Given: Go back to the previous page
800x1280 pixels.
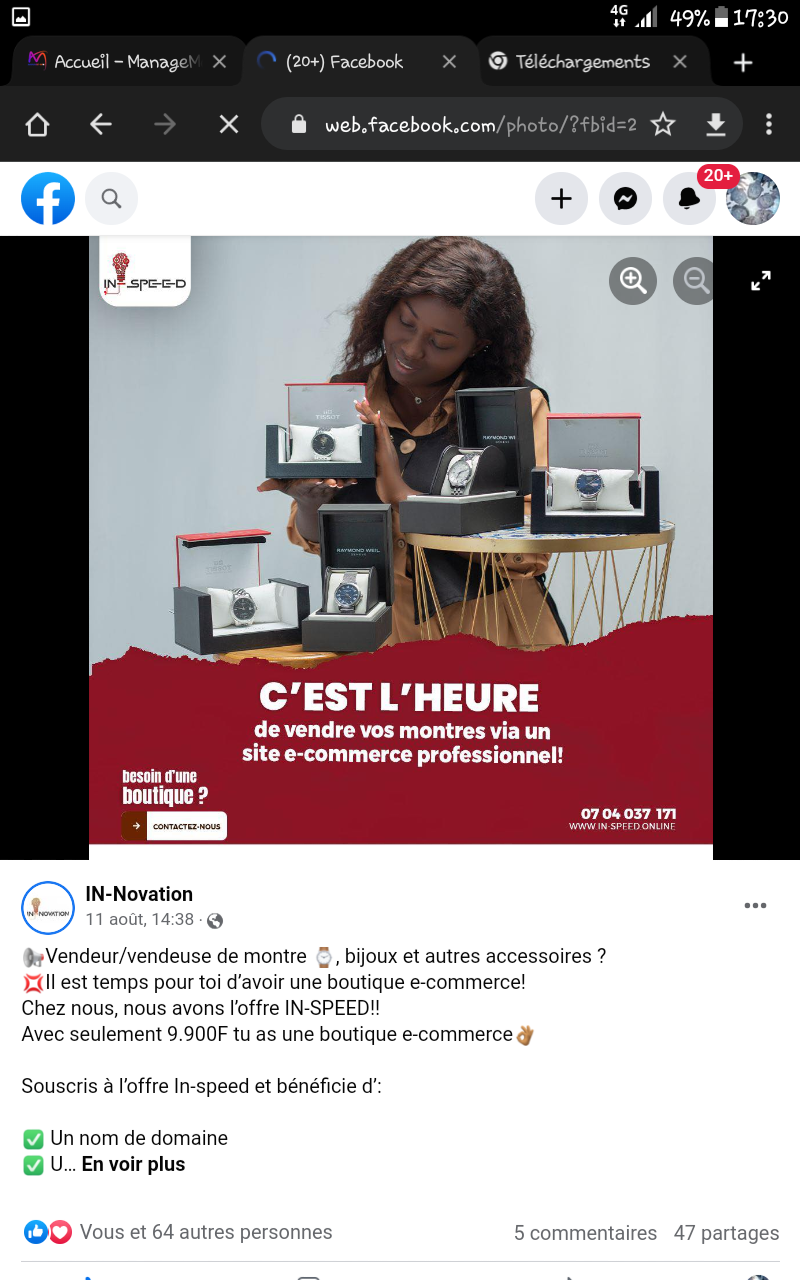Looking at the screenshot, I should click(x=101, y=124).
